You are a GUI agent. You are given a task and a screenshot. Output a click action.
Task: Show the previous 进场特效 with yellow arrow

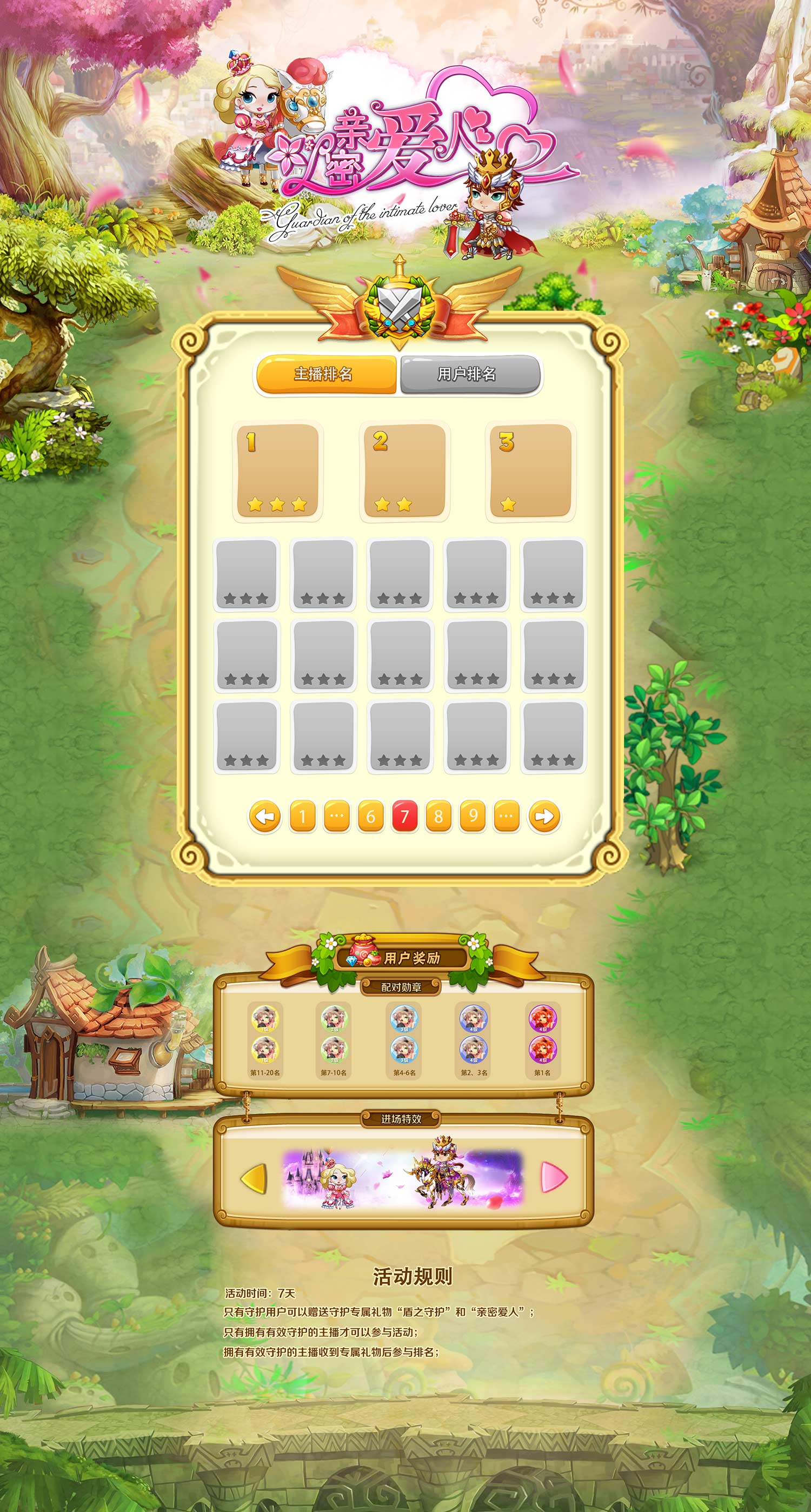pos(255,1178)
